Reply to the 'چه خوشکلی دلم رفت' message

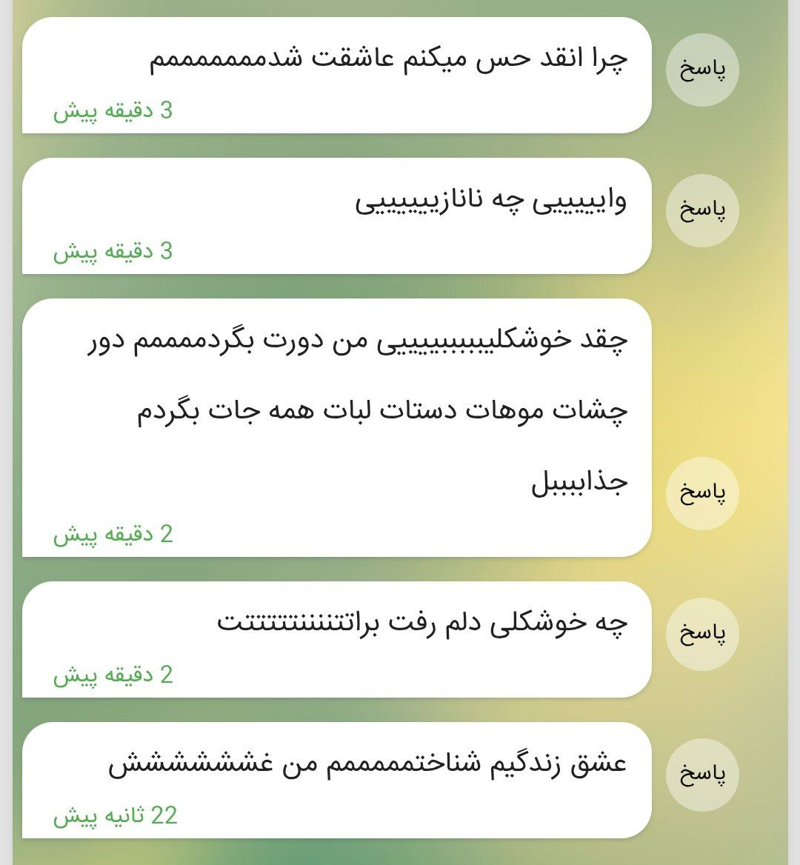[x=702, y=634]
